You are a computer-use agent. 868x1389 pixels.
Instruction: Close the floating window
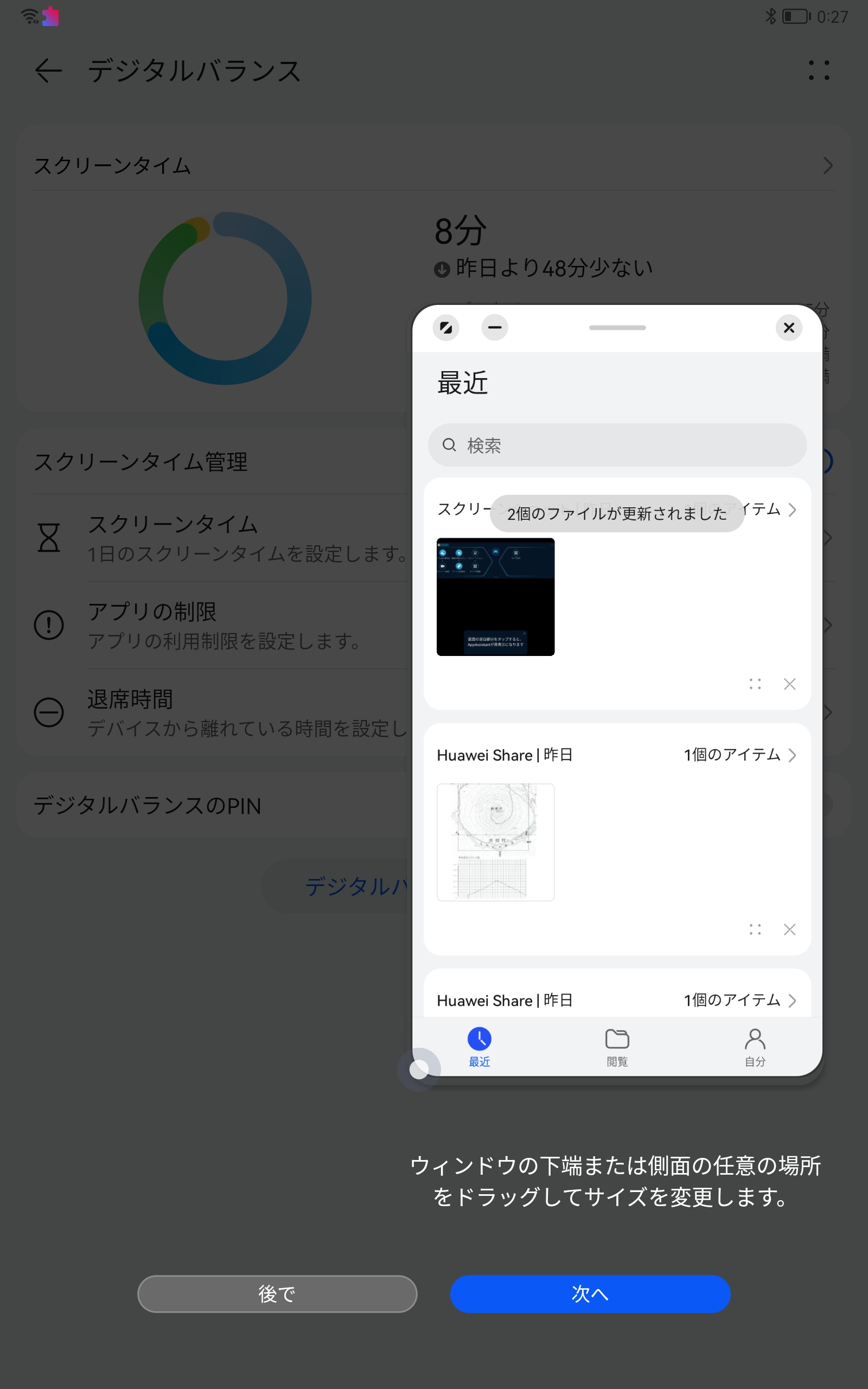(789, 328)
